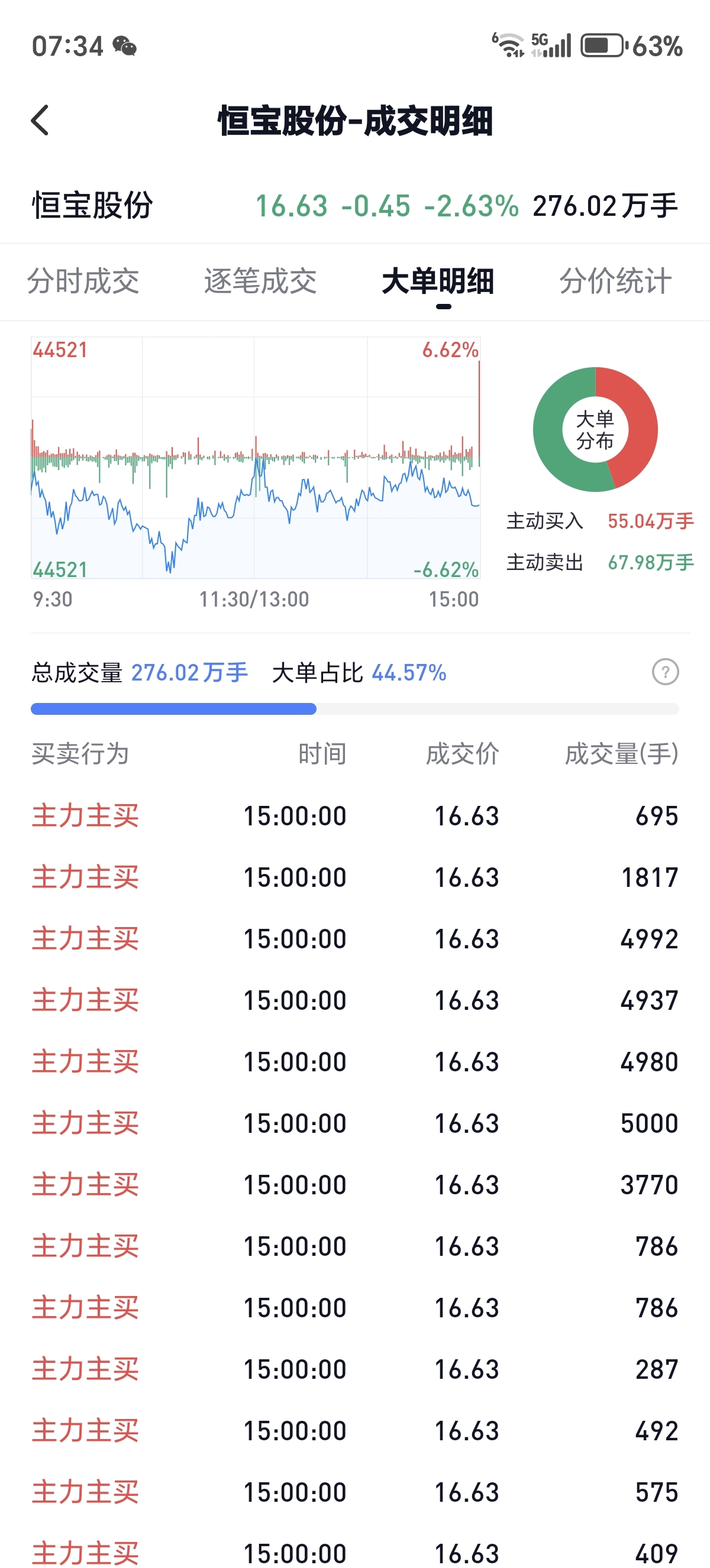Image resolution: width=710 pixels, height=1568 pixels.
Task: Open the 分价统计 tab
Action: pyautogui.click(x=615, y=281)
